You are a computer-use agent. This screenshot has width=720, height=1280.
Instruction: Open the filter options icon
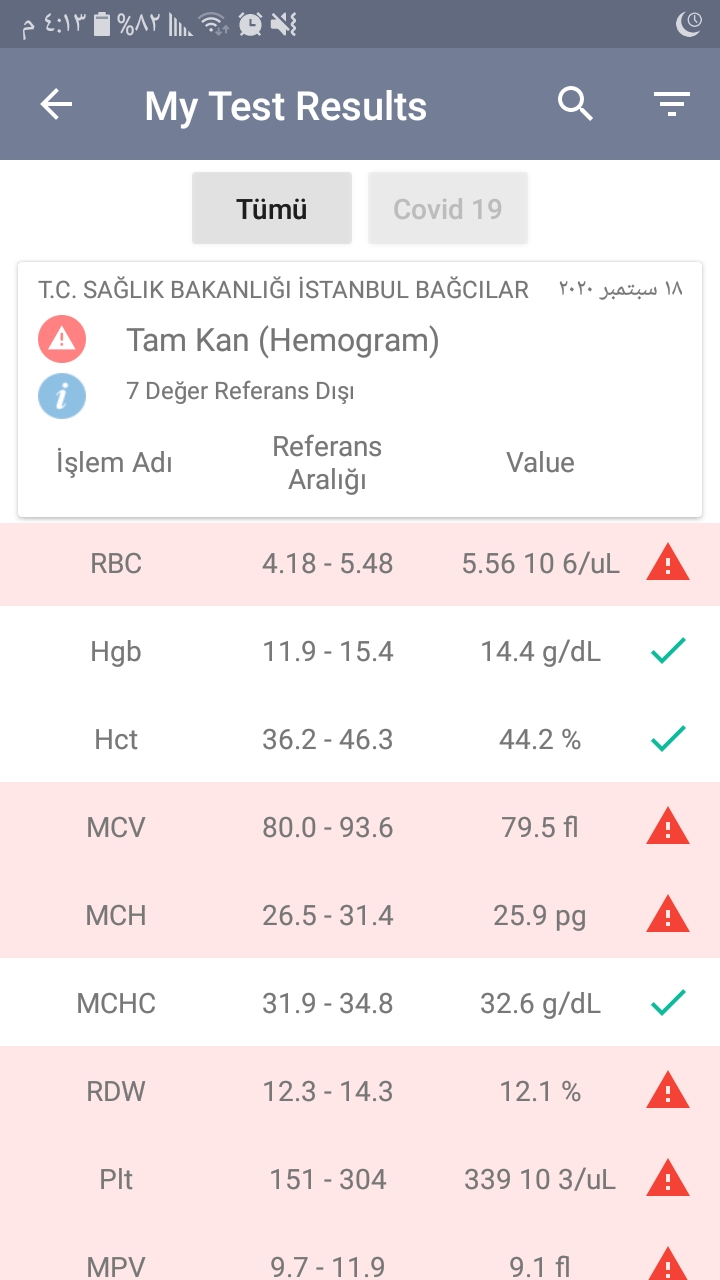click(x=672, y=105)
